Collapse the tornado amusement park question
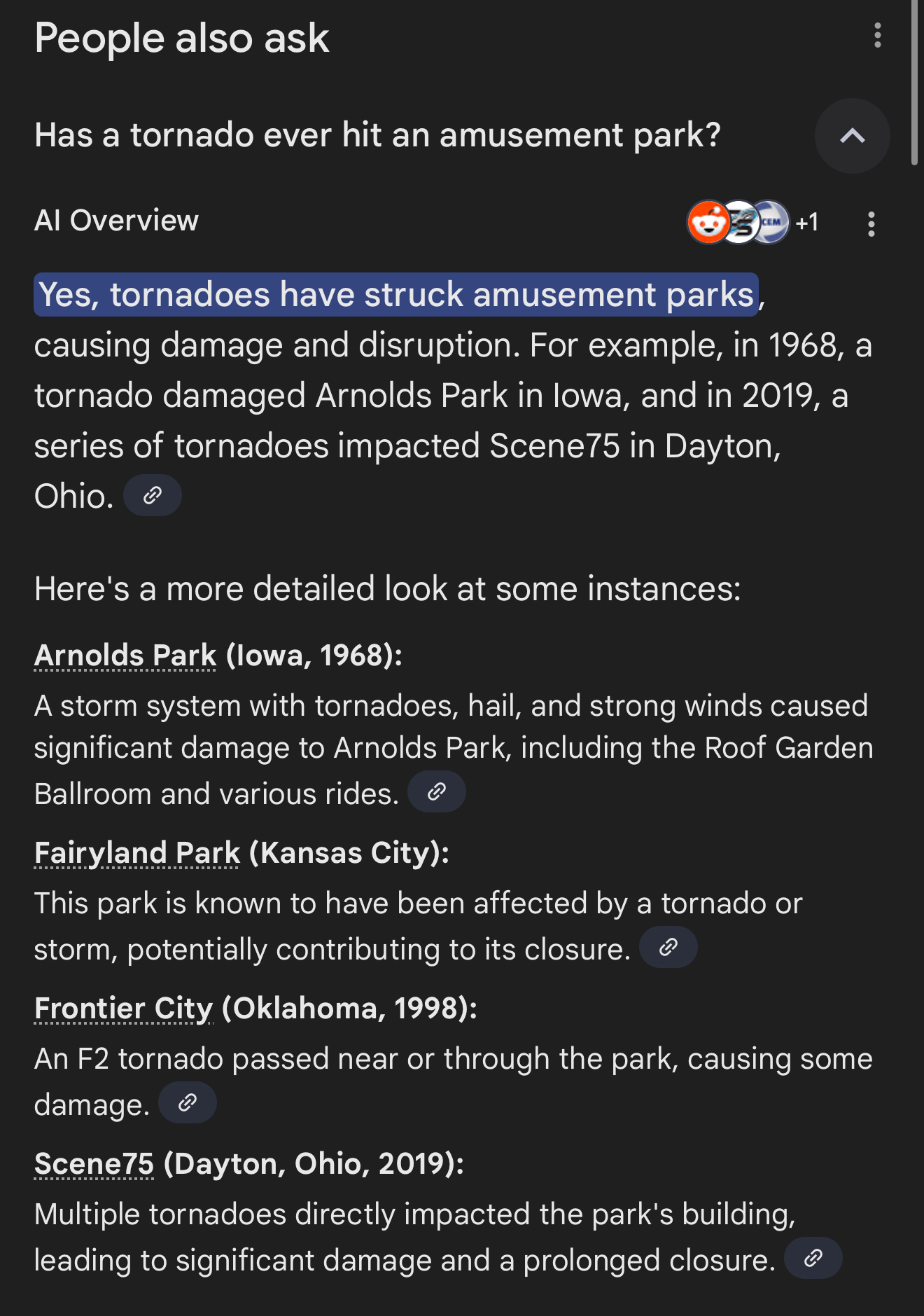The width and height of the screenshot is (924, 1316). coord(852,136)
